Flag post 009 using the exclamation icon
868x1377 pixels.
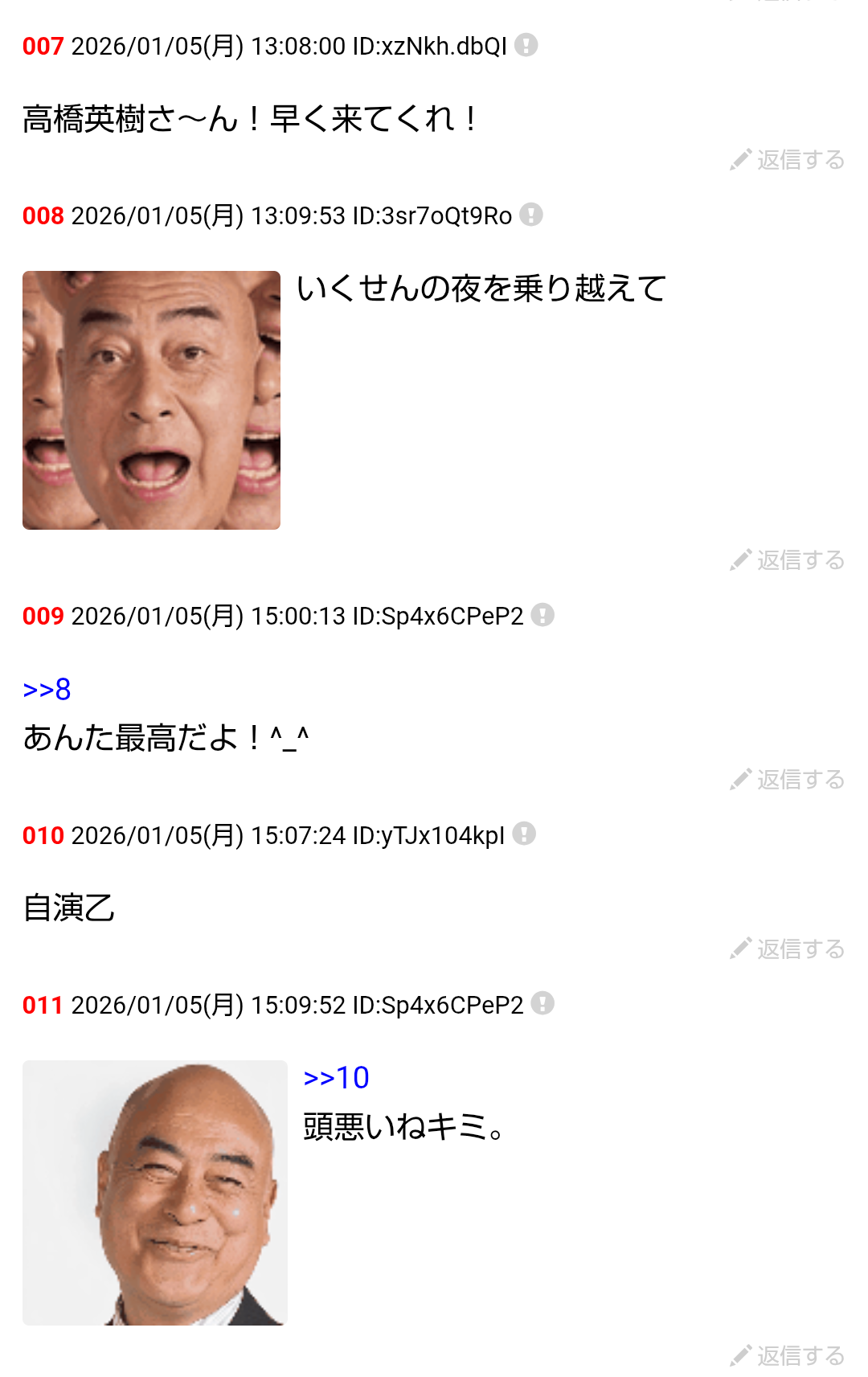pos(543,615)
